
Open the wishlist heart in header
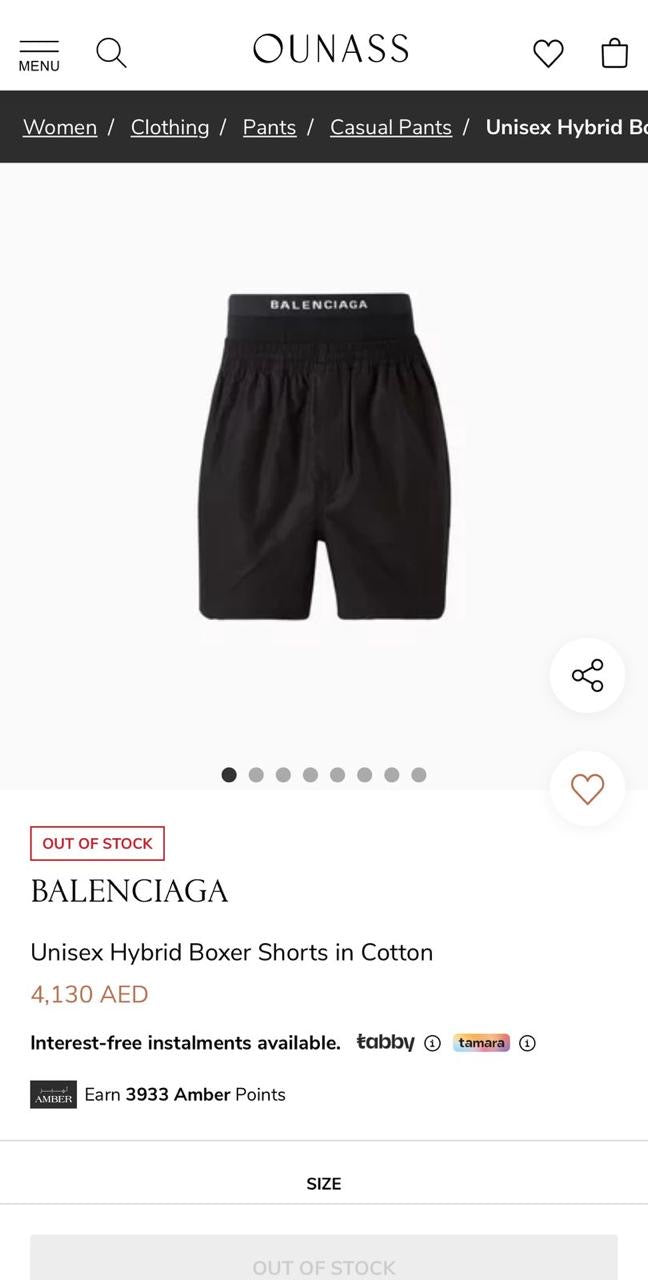[x=548, y=53]
